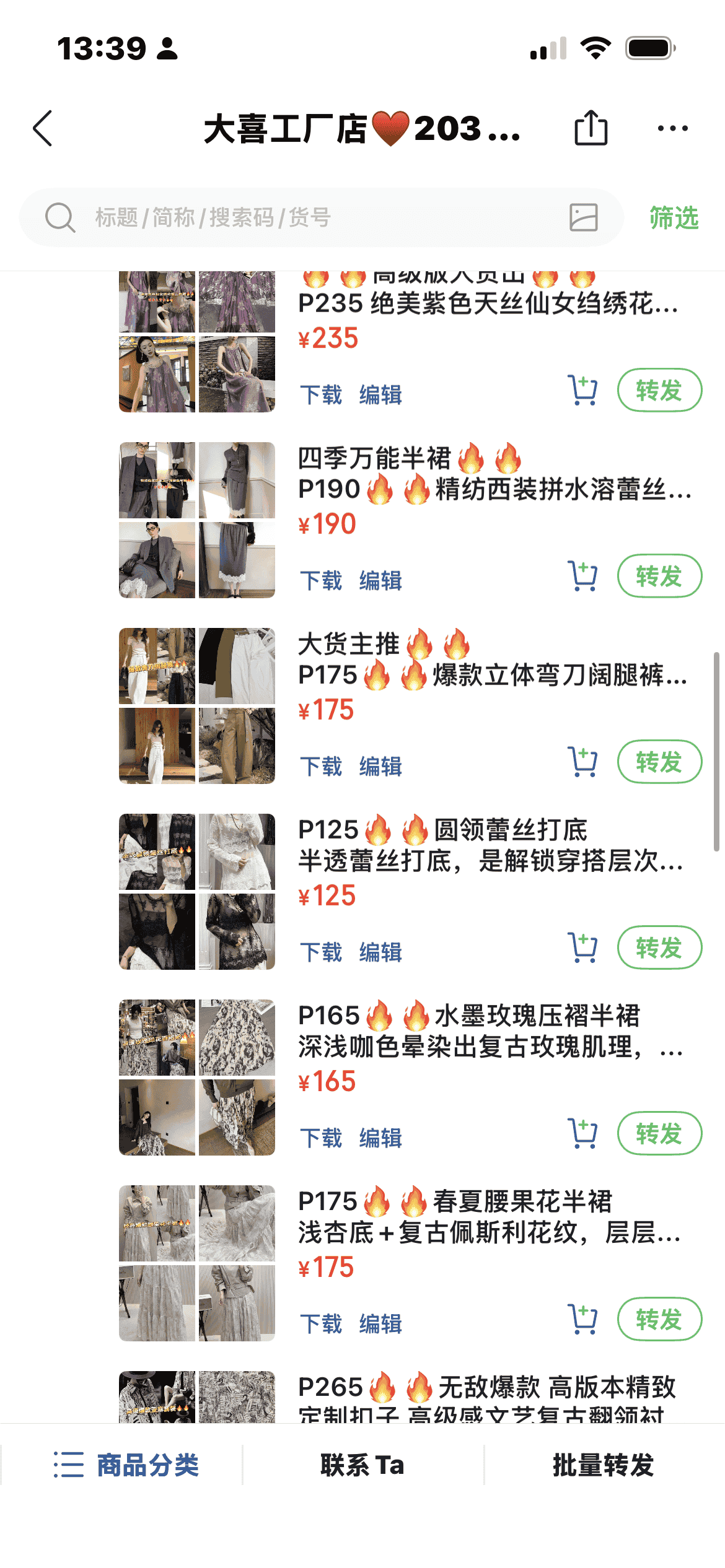Open 商品分类 product categories
Image resolution: width=725 pixels, height=1568 pixels.
(126, 1465)
